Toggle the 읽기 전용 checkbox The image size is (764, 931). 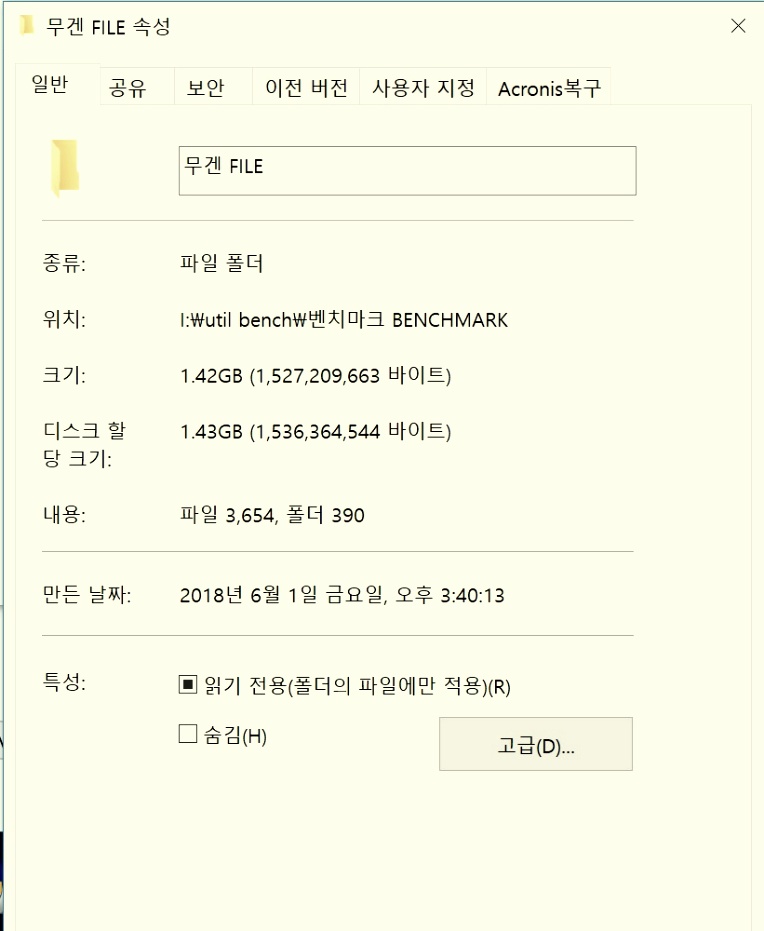(187, 686)
